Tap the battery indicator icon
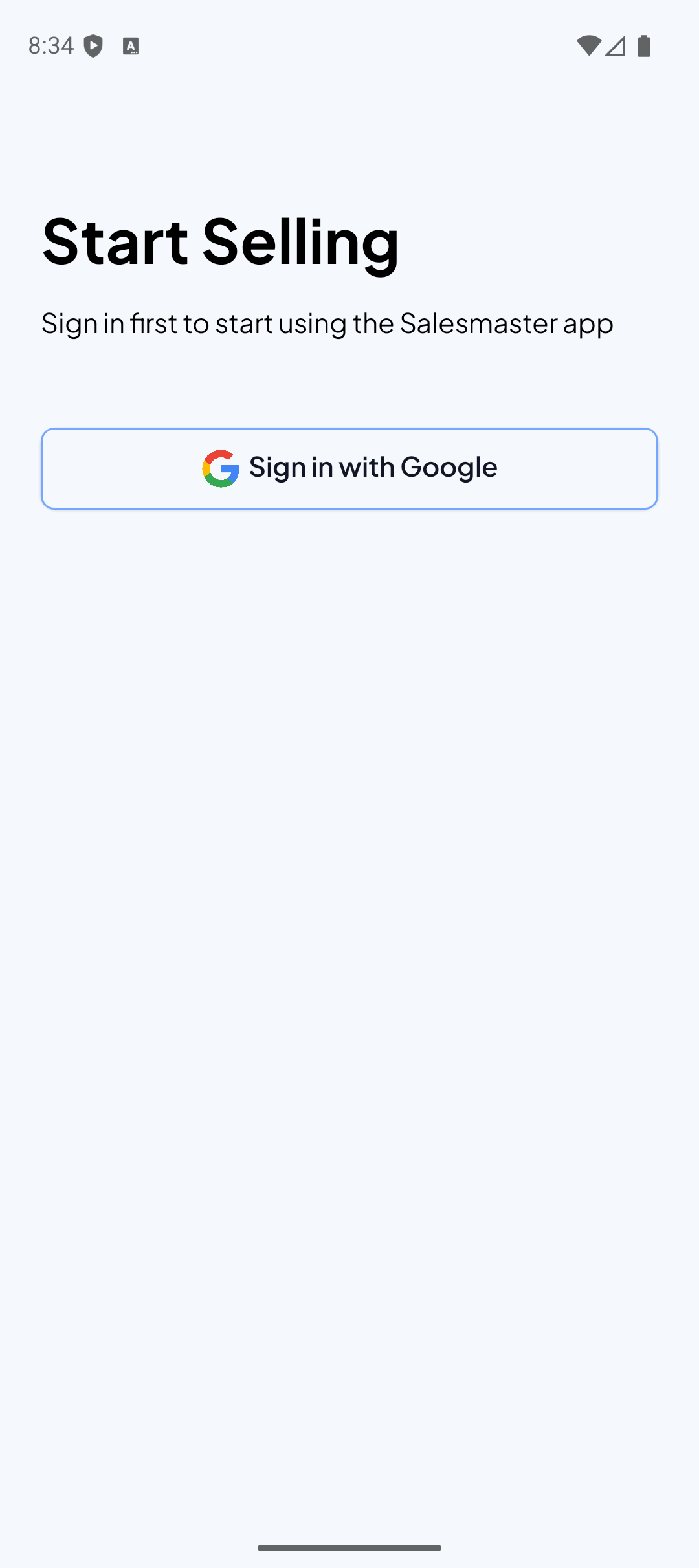The width and height of the screenshot is (699, 1568). pos(643,45)
